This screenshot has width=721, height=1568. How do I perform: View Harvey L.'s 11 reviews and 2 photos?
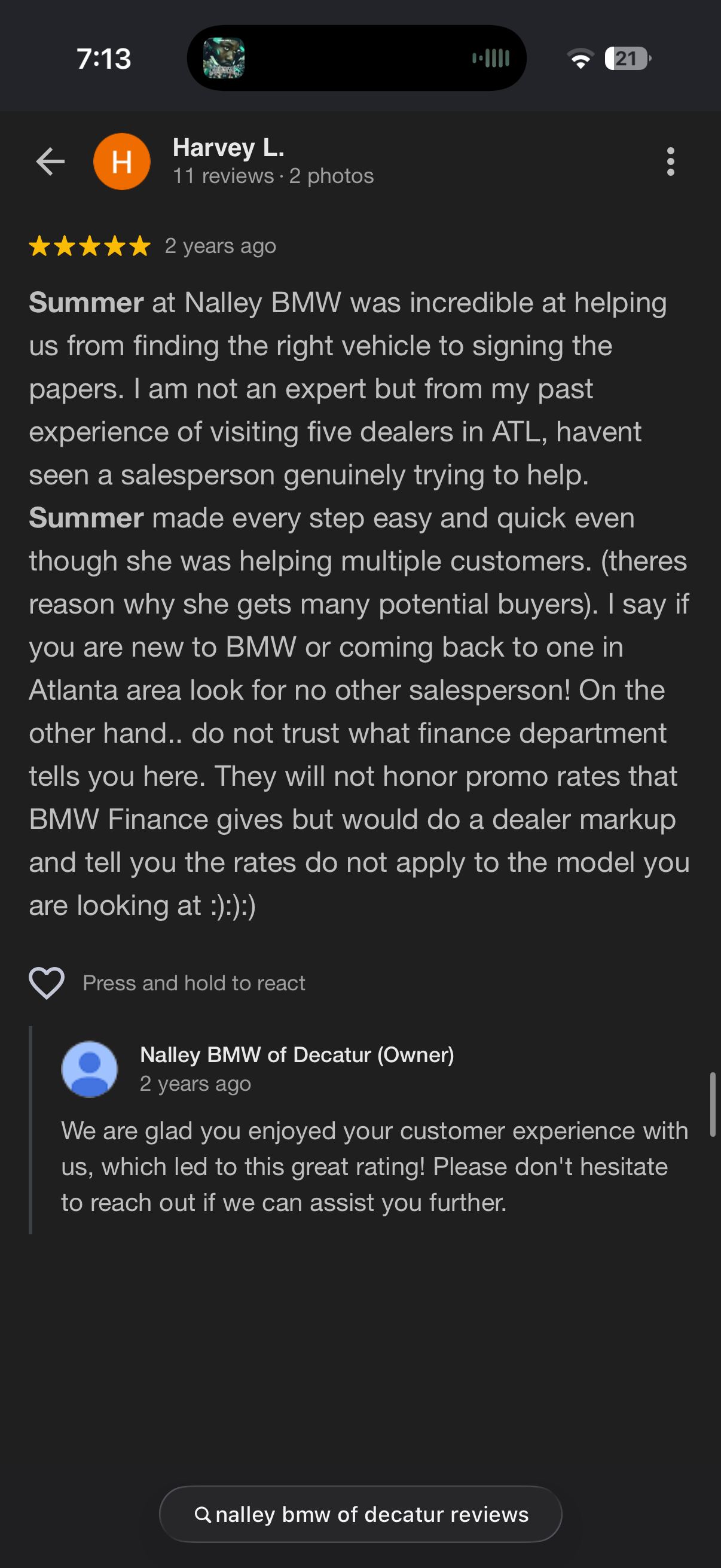(272, 176)
